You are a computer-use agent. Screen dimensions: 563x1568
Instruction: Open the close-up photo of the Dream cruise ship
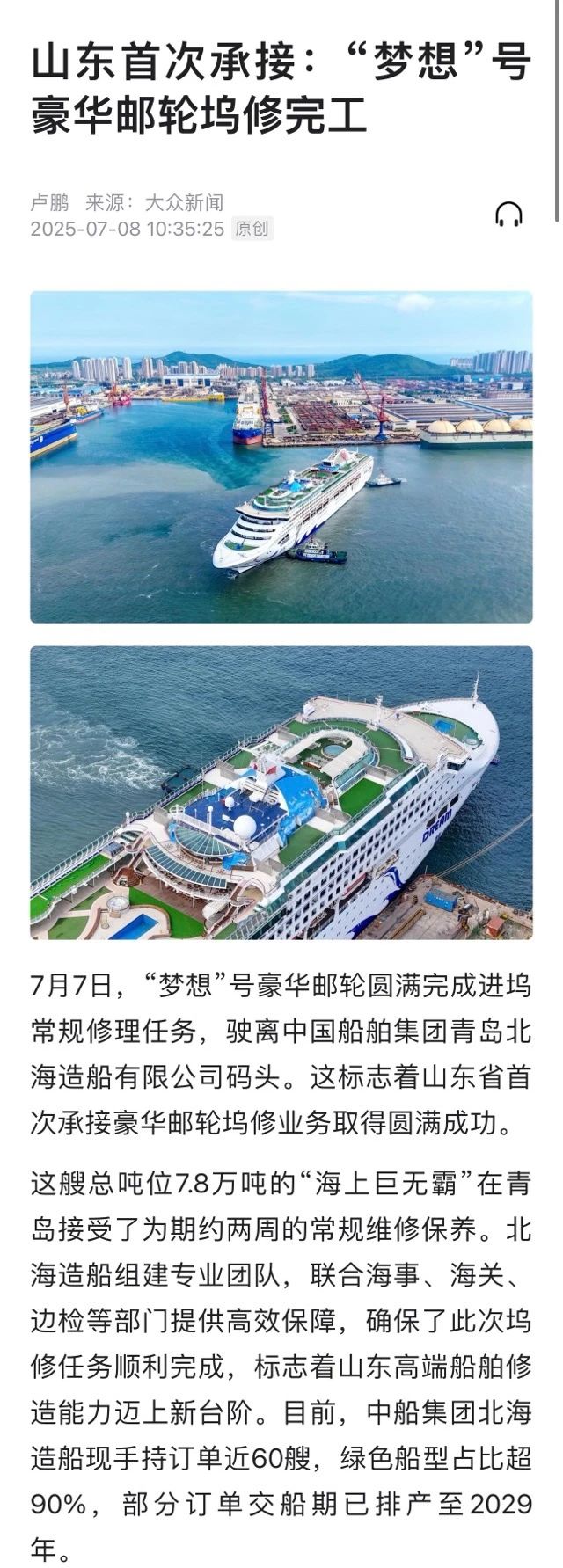[x=281, y=792]
